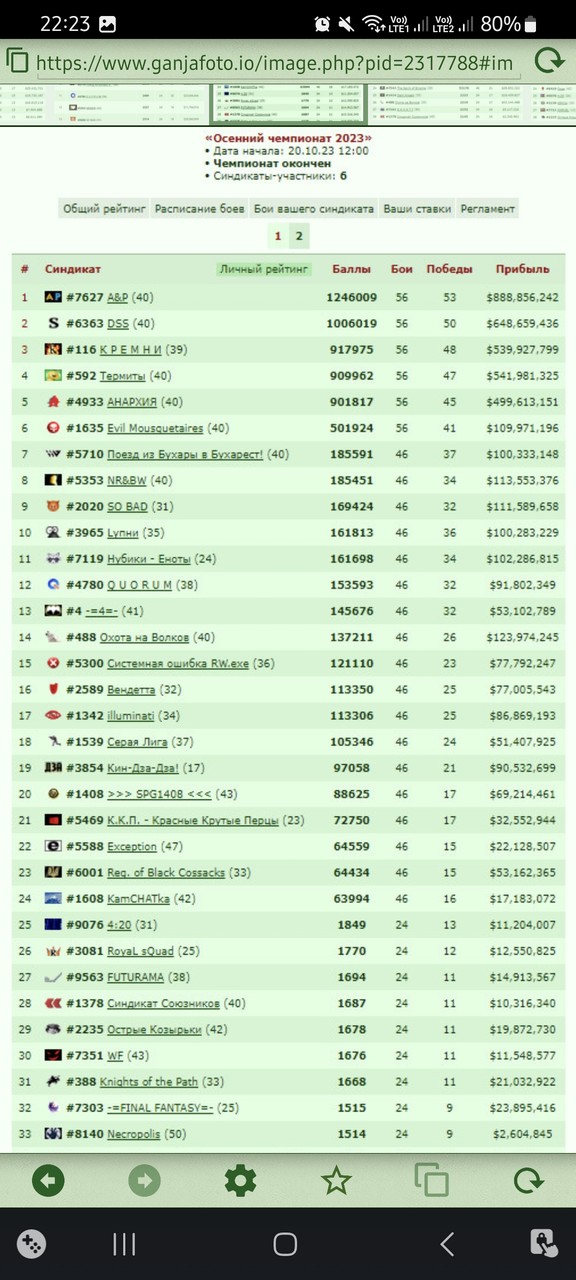The height and width of the screenshot is (1280, 576).
Task: Go forward with the browser's right arrow
Action: tap(144, 1181)
